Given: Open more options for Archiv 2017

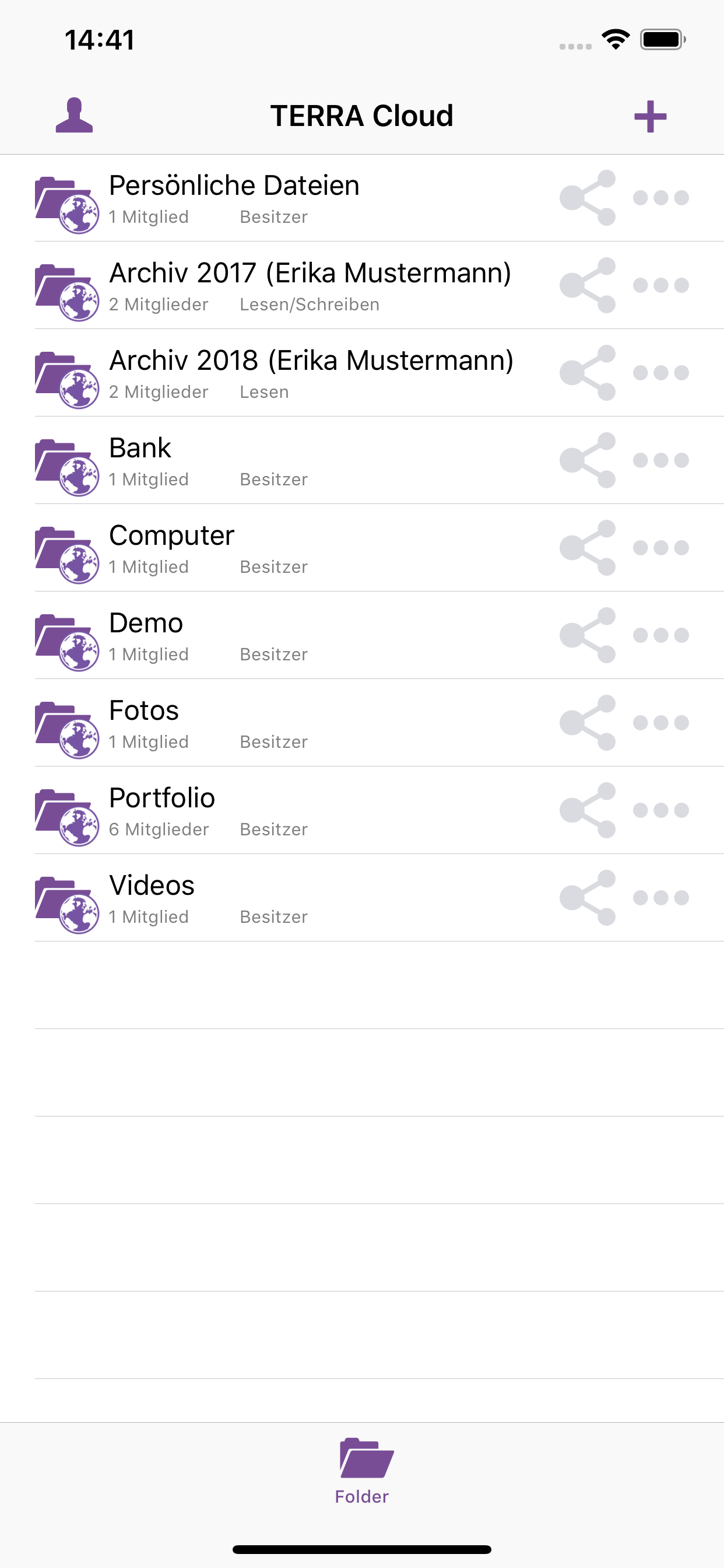Looking at the screenshot, I should tap(660, 285).
